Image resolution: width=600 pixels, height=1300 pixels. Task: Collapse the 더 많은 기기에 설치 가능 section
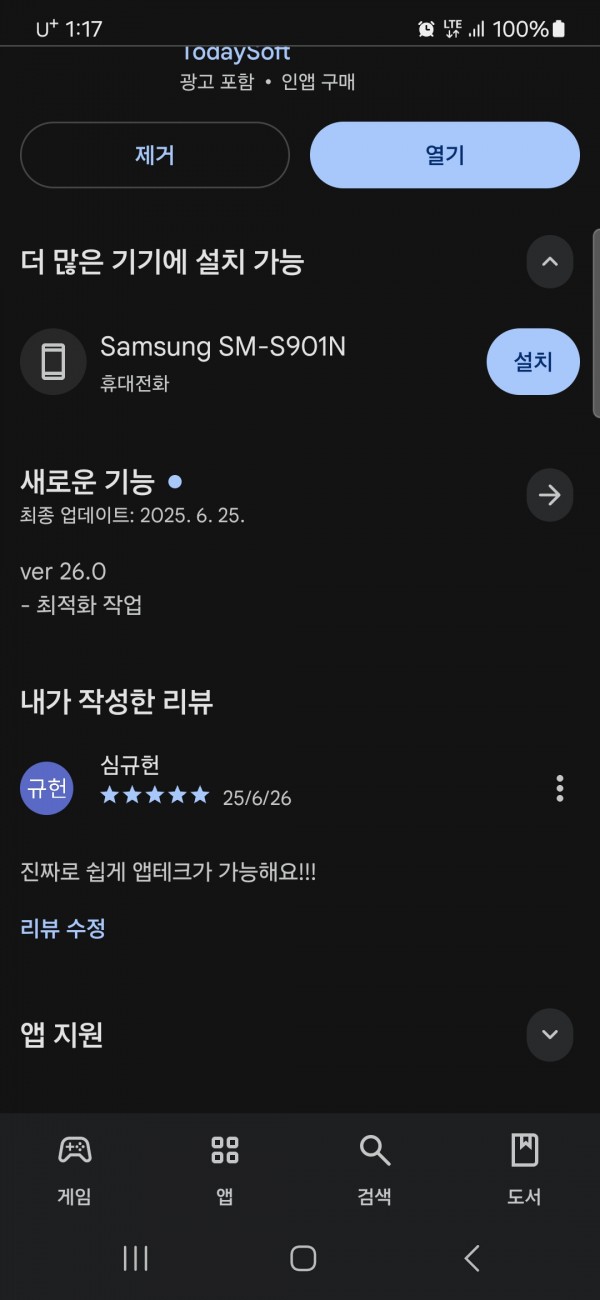(550, 262)
